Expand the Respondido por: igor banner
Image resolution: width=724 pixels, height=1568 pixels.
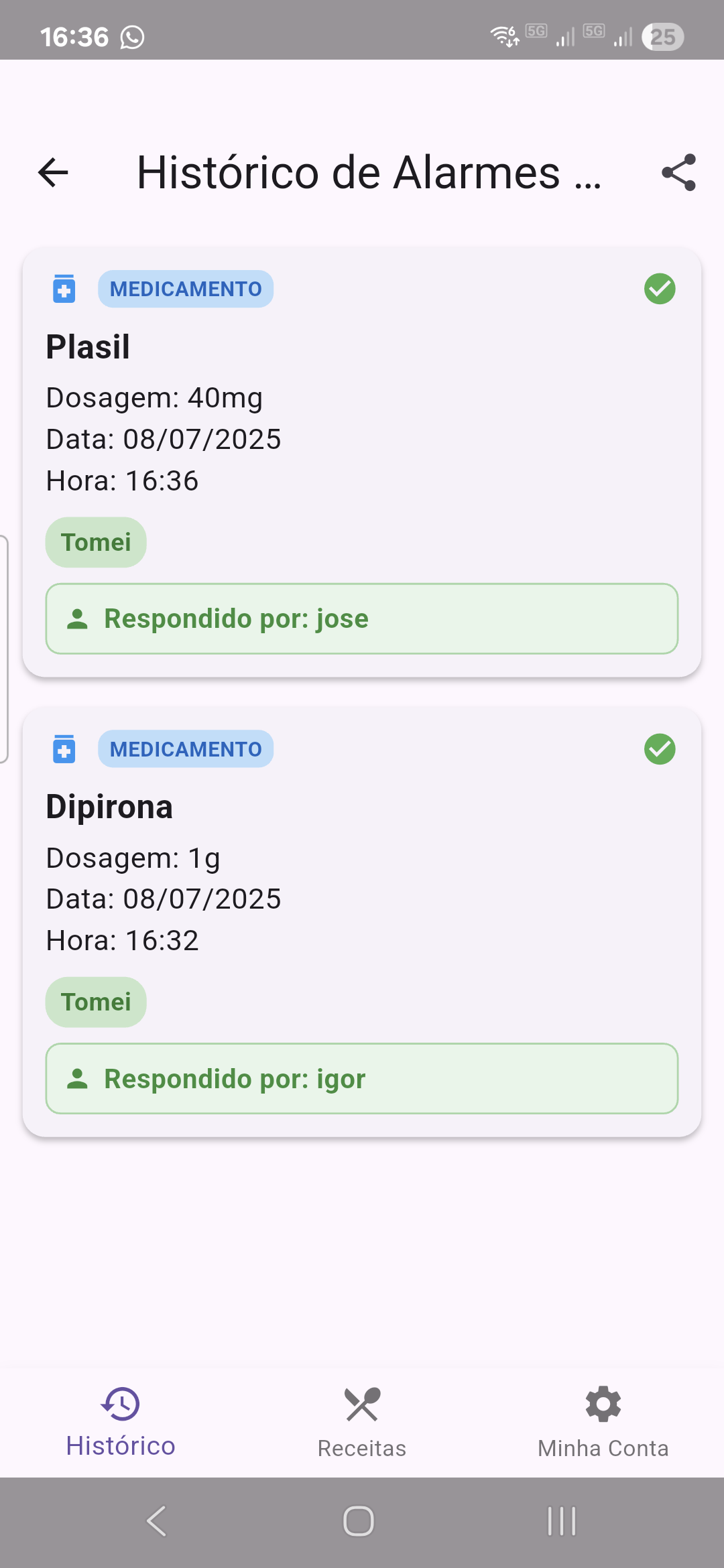(x=362, y=1078)
